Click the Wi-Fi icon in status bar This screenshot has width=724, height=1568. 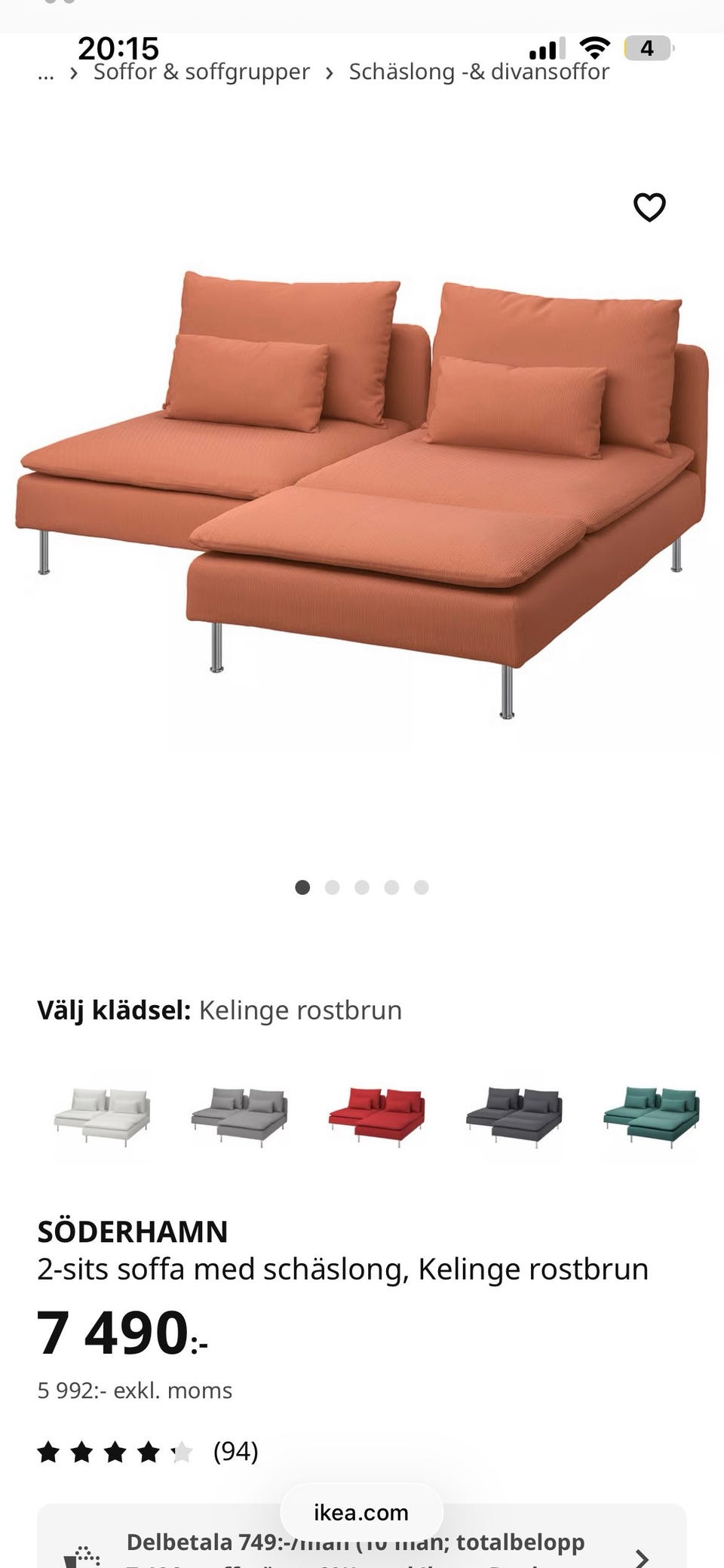click(x=594, y=47)
